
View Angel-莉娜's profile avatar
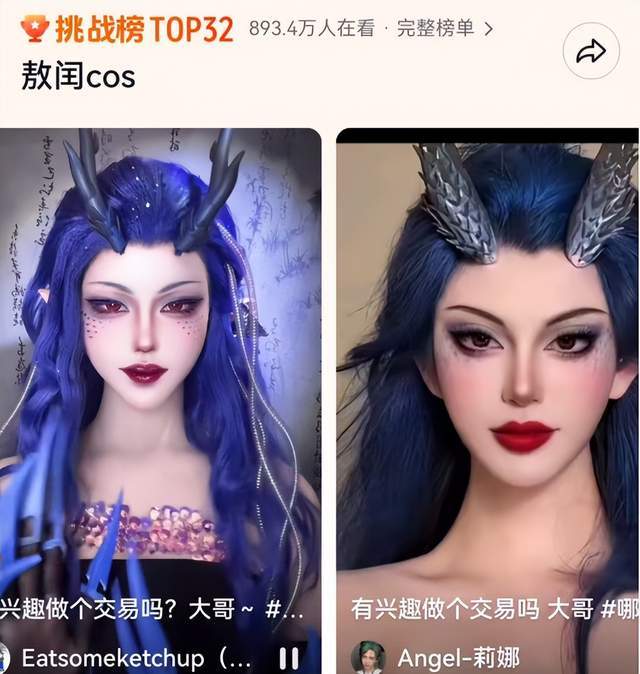[368, 658]
